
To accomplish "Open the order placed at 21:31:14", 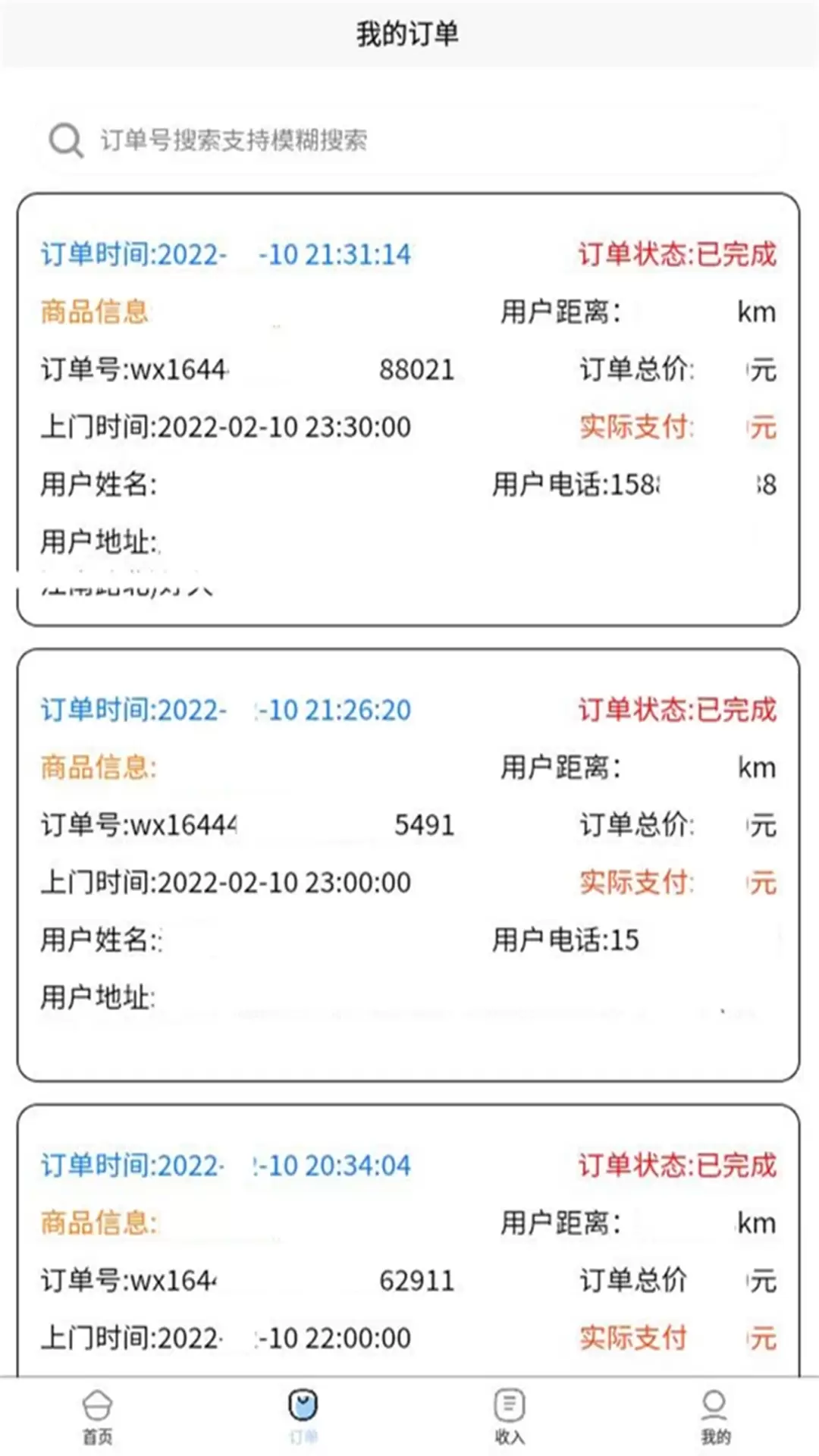I will pos(408,409).
